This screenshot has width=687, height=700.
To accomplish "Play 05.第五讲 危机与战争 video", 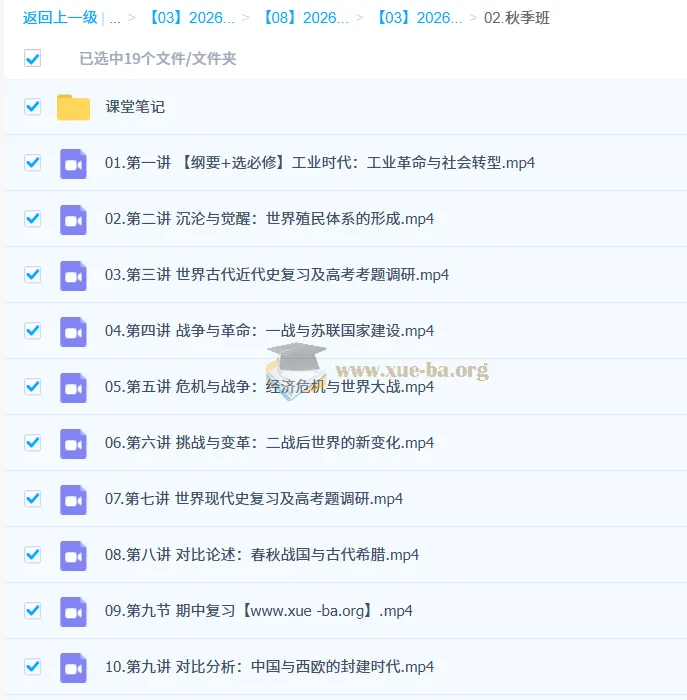I will pyautogui.click(x=268, y=387).
